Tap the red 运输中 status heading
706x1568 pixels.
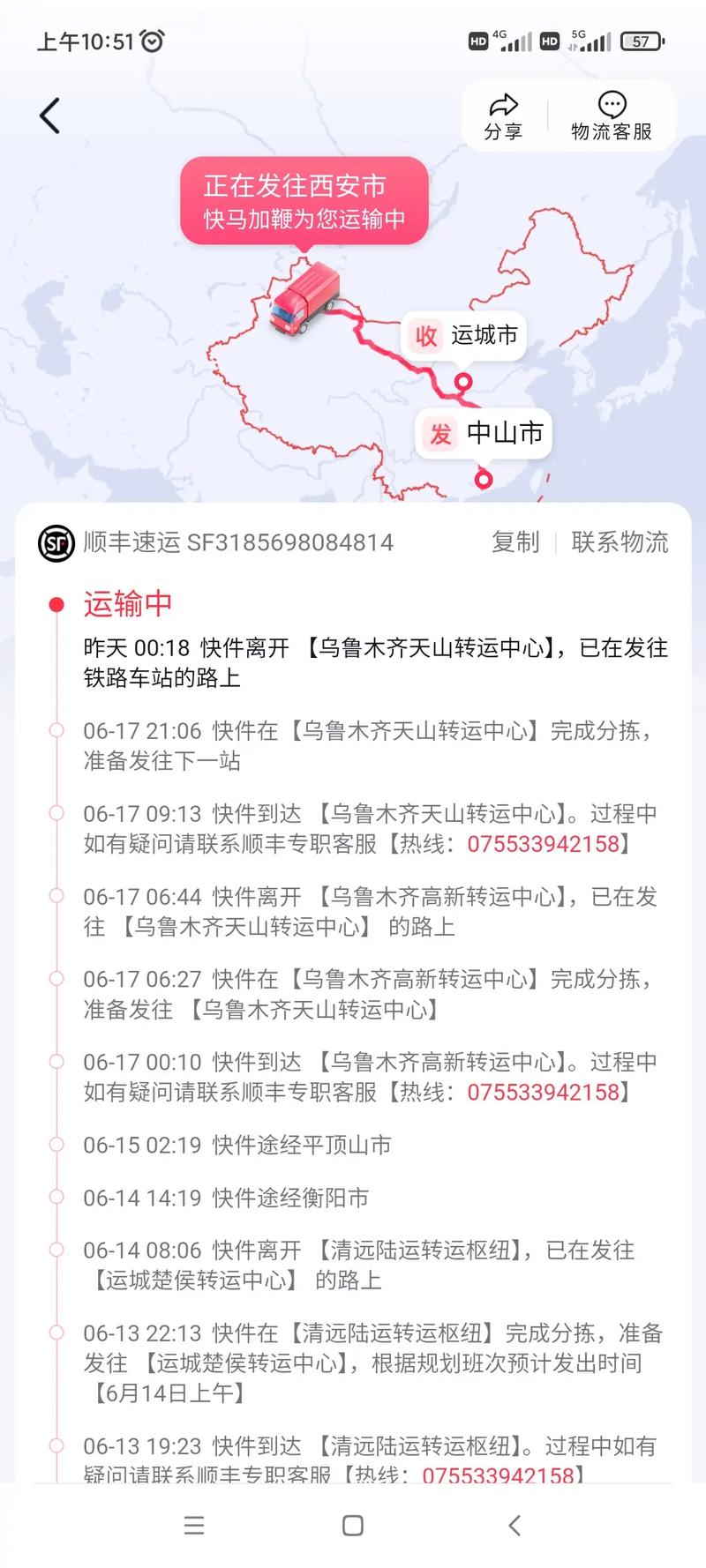pos(126,603)
